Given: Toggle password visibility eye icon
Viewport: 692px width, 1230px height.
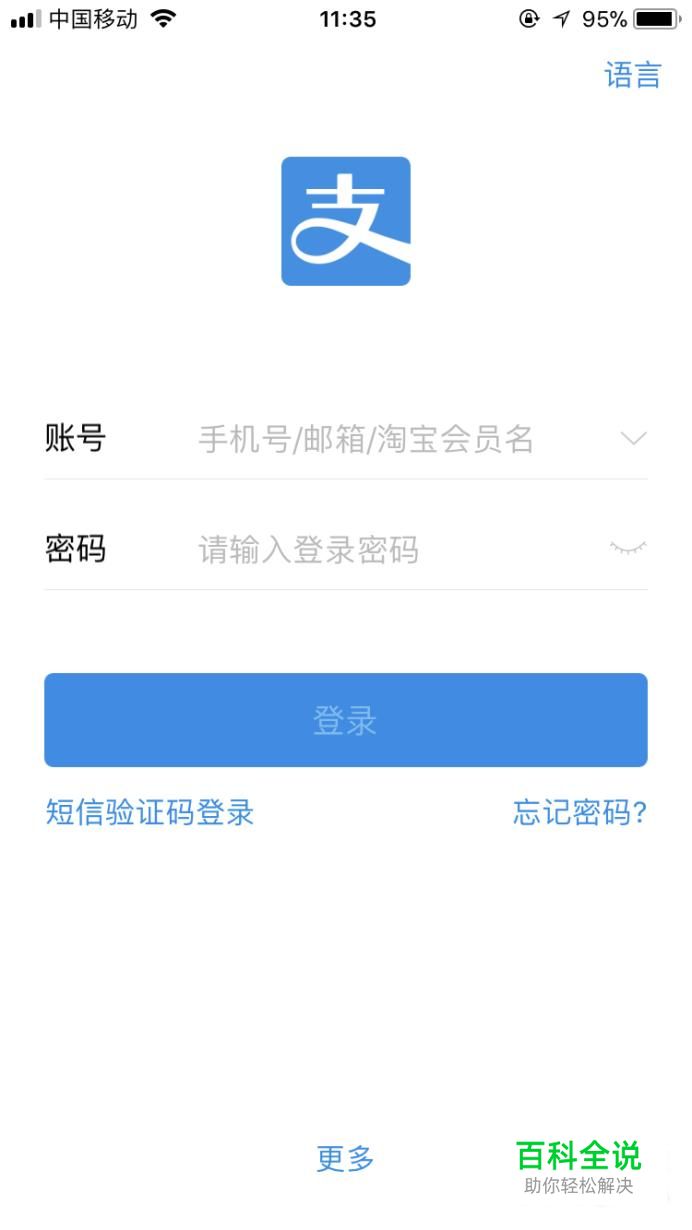Looking at the screenshot, I should [x=628, y=548].
